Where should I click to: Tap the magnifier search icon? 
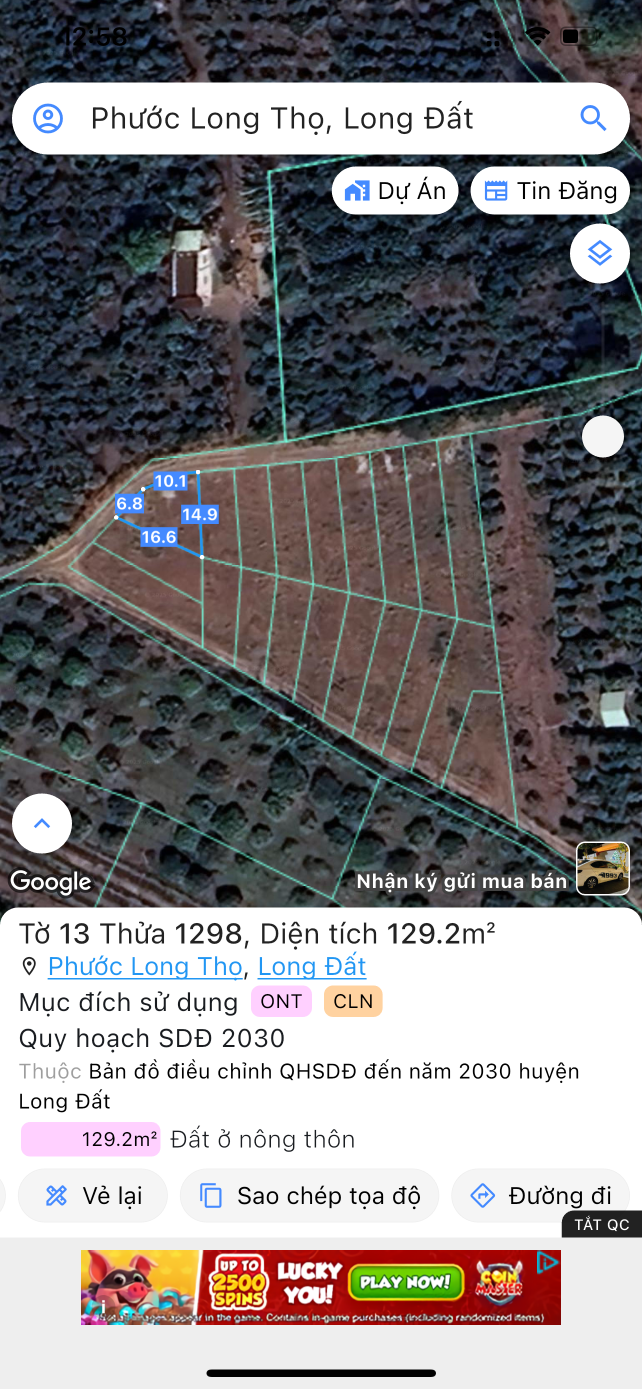pyautogui.click(x=593, y=118)
